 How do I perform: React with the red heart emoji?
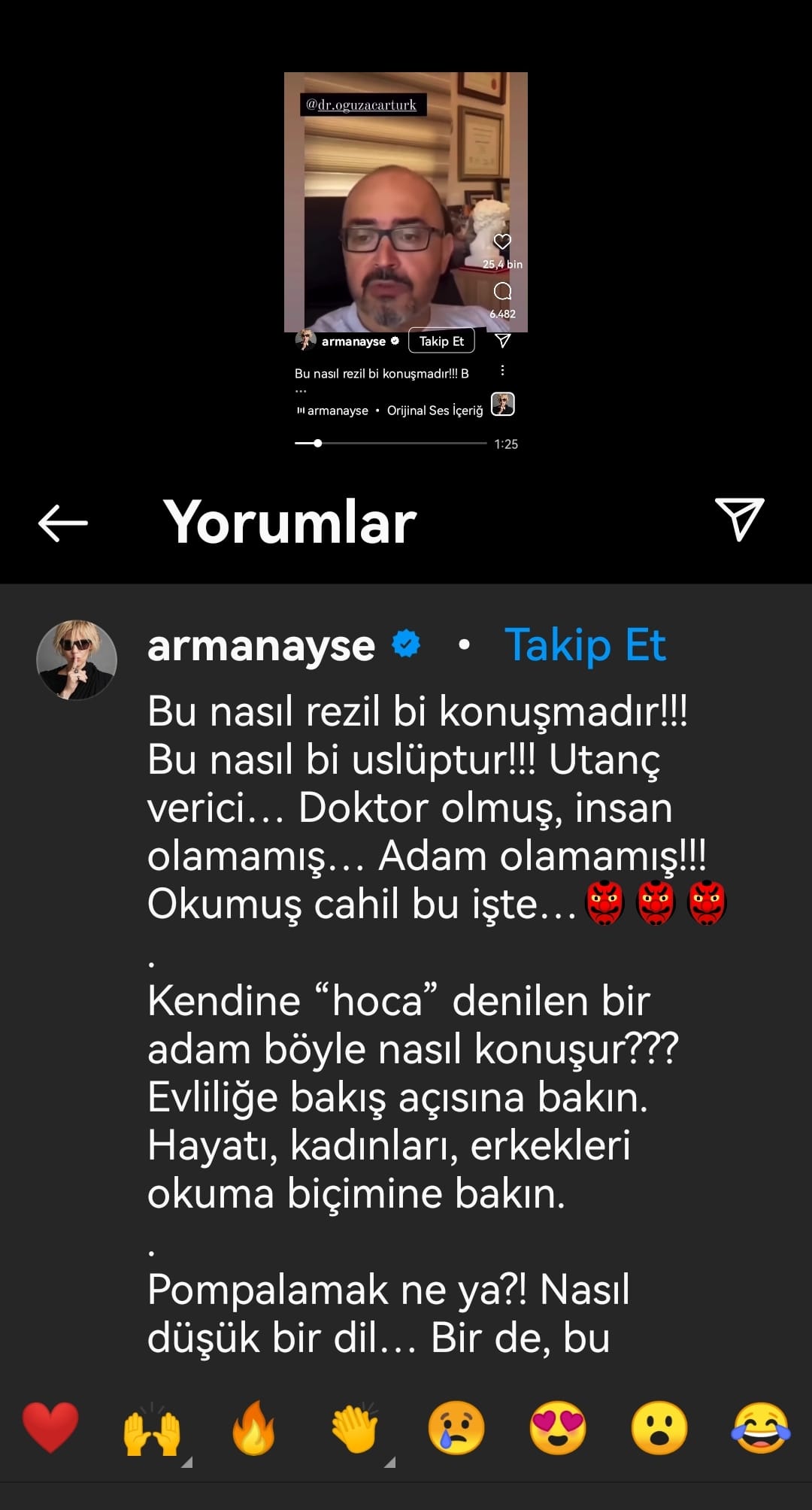click(x=50, y=1427)
